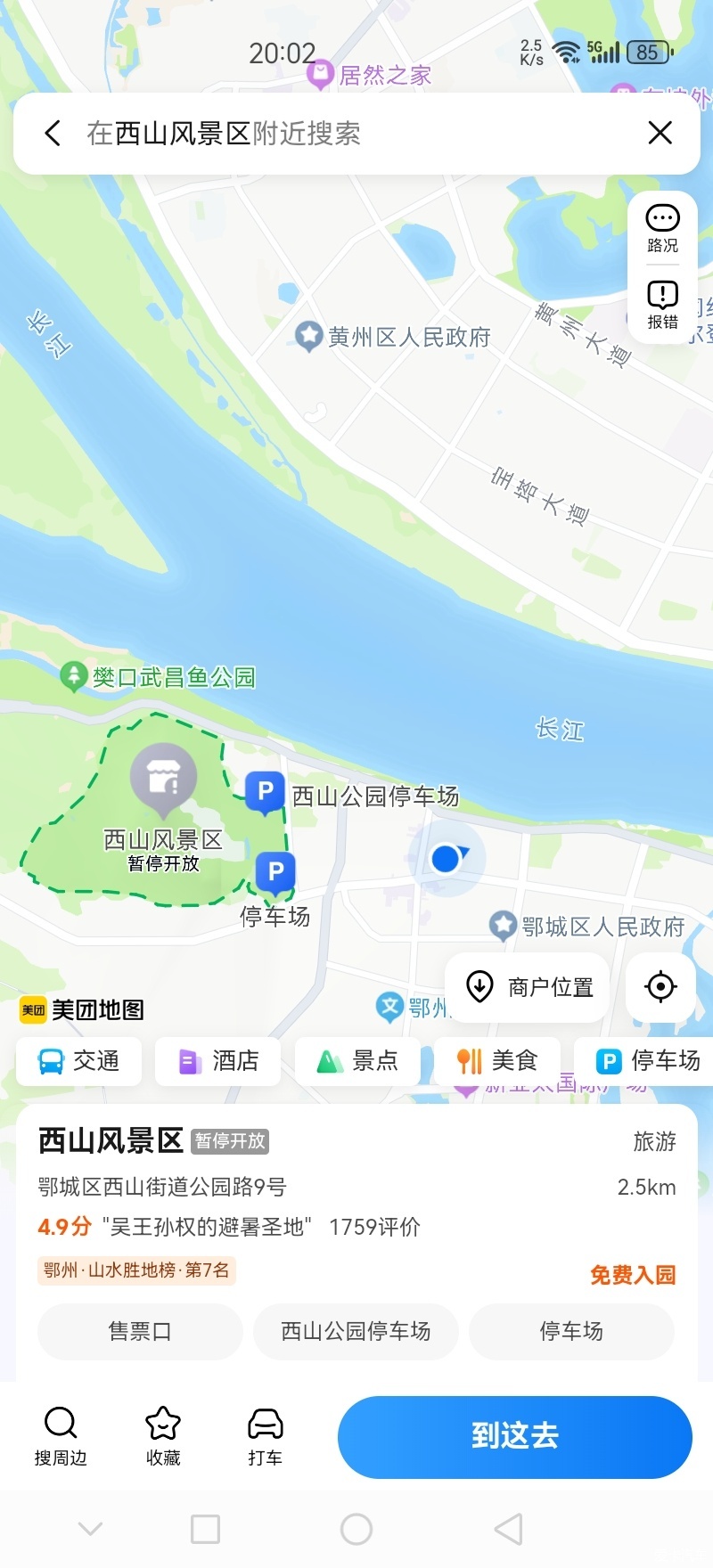Screen dimensions: 713x1568
Task: Tap 搜周边 to search nearby
Action: click(x=61, y=1435)
